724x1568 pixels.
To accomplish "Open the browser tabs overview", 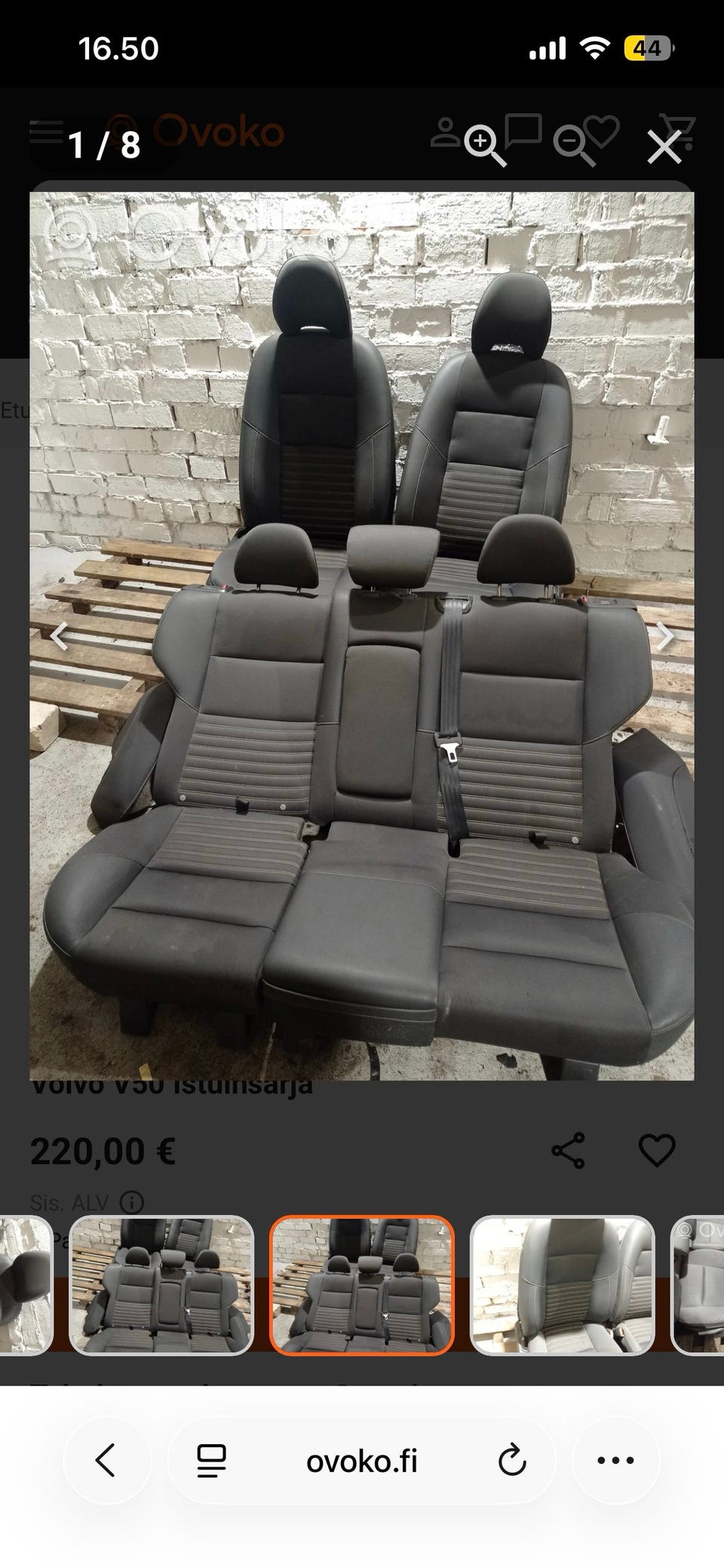I will click(212, 1461).
